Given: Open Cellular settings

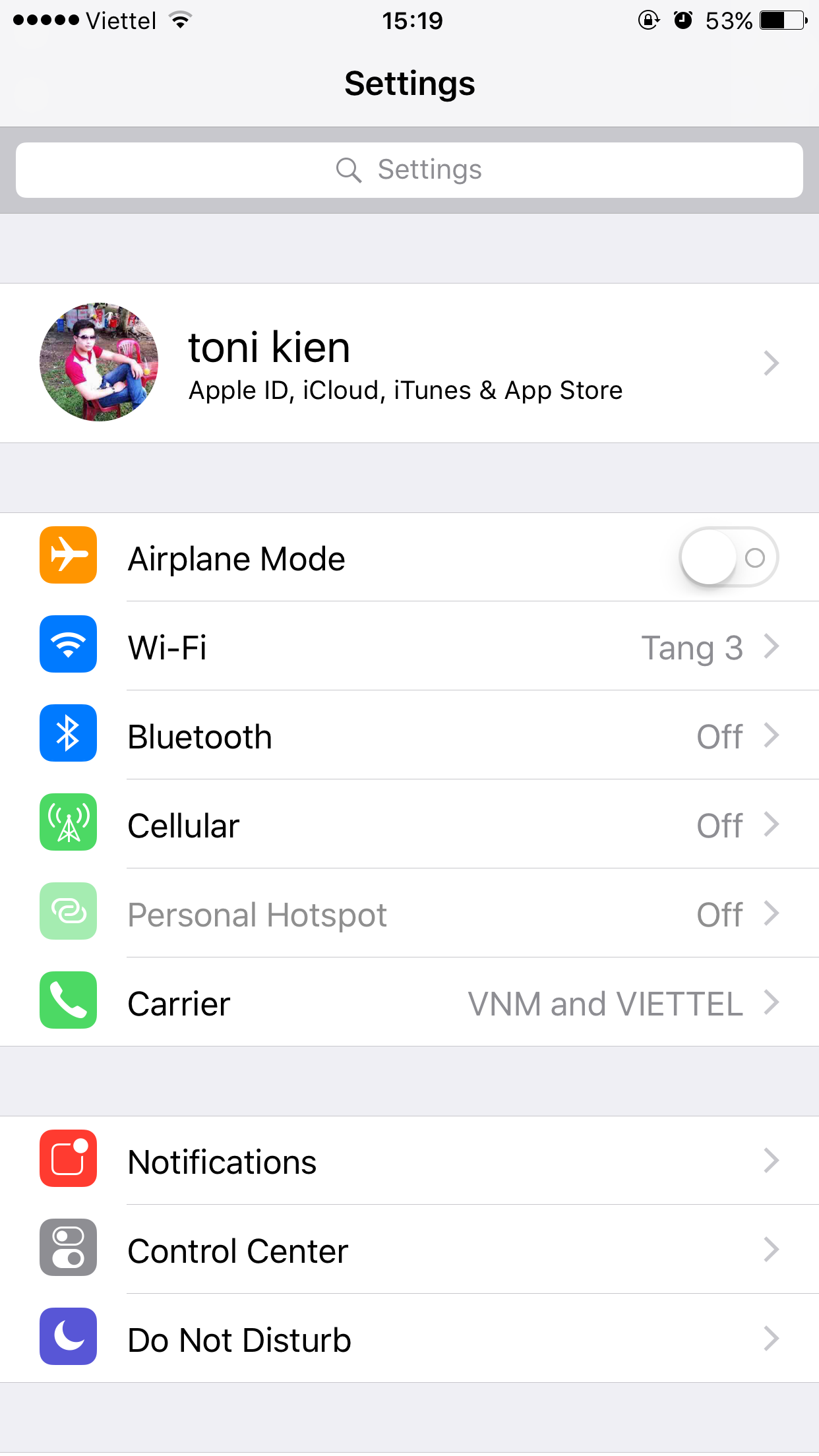Looking at the screenshot, I should click(409, 825).
